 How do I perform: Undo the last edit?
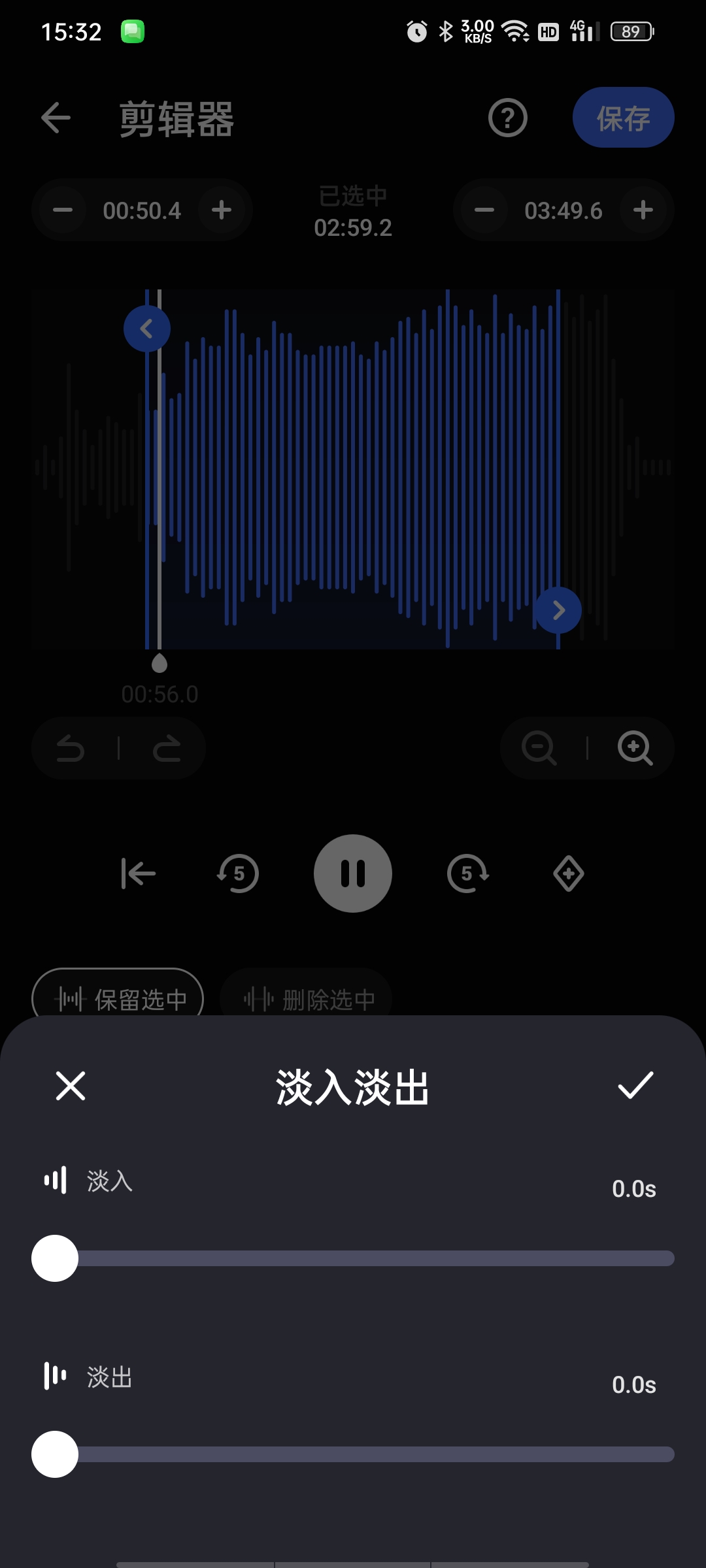coord(71,748)
